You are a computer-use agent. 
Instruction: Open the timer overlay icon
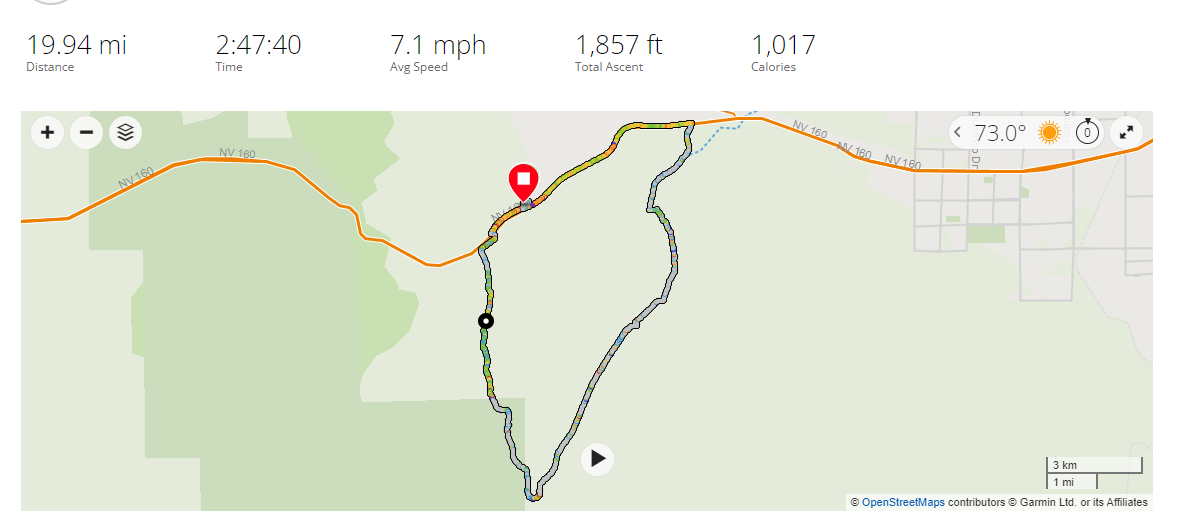pyautogui.click(x=1088, y=132)
